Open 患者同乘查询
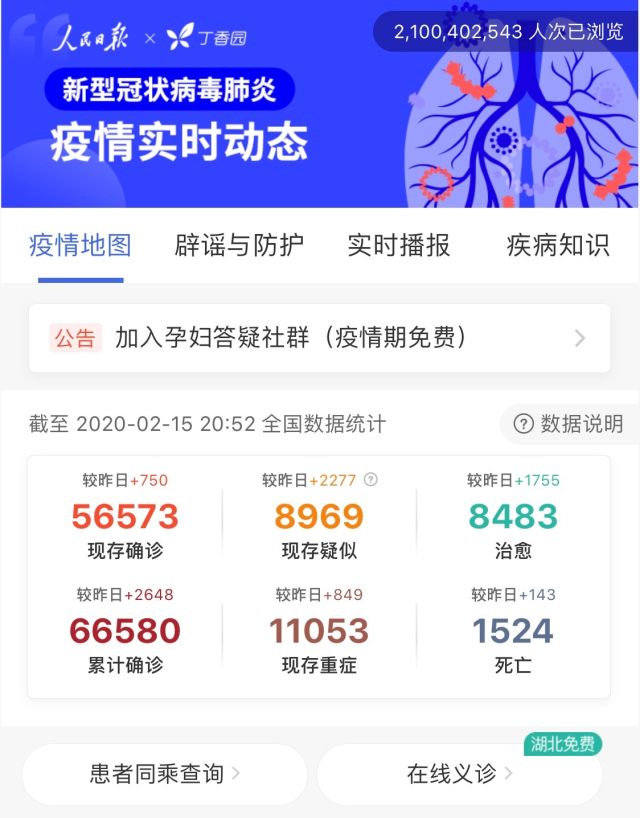The height and width of the screenshot is (818, 640). tap(164, 774)
